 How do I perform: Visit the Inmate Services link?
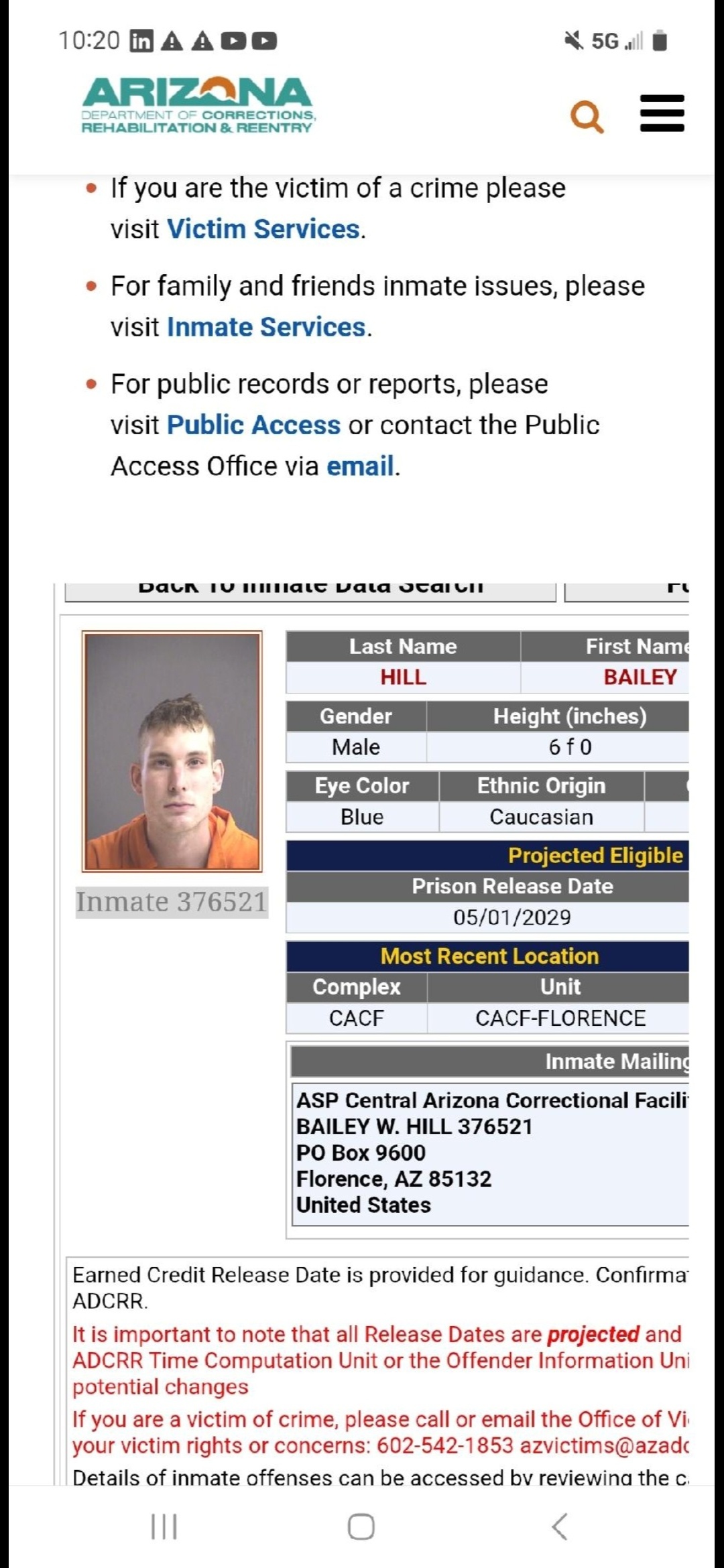pyautogui.click(x=266, y=327)
